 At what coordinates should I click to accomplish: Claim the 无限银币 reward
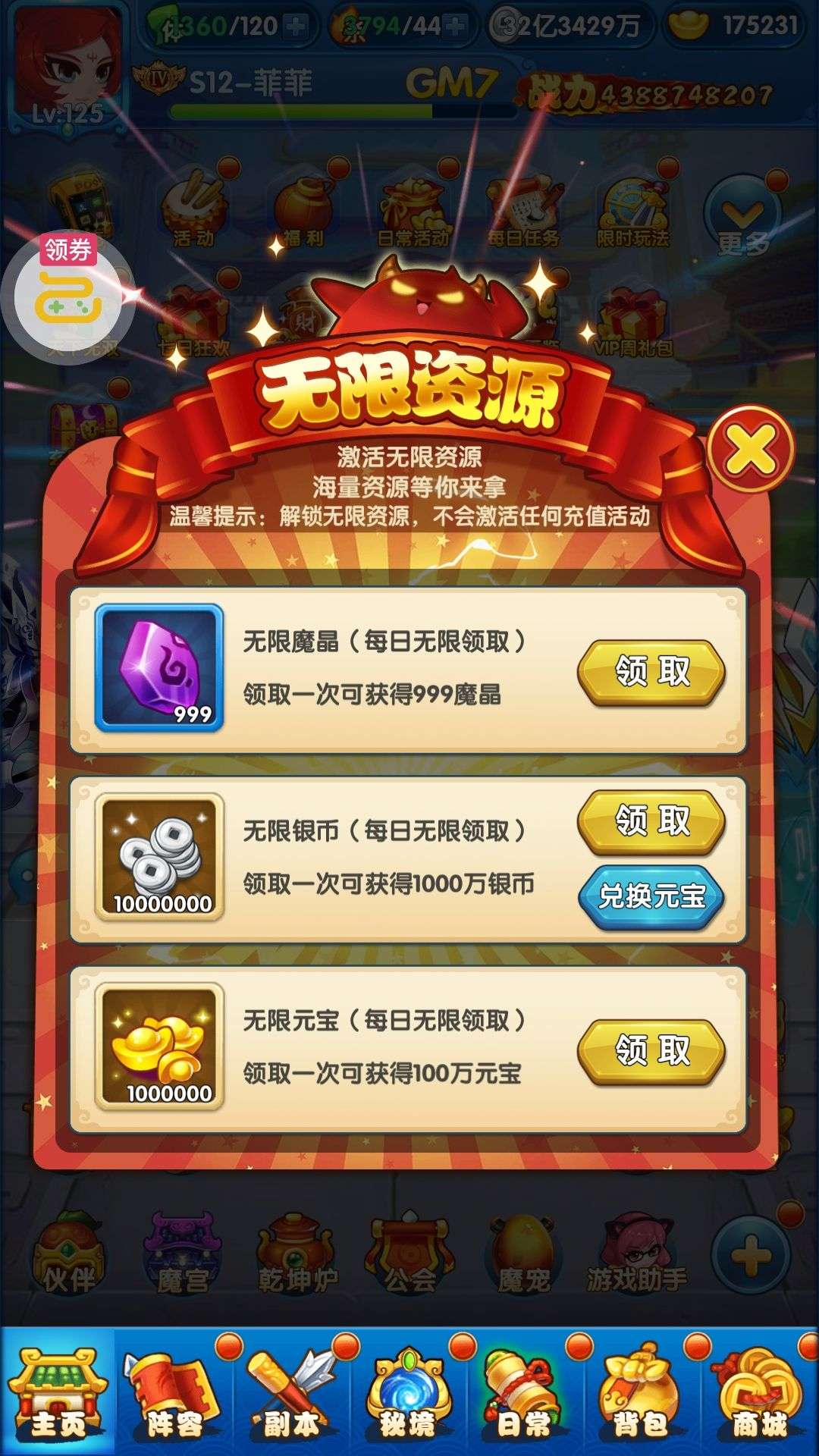click(651, 822)
